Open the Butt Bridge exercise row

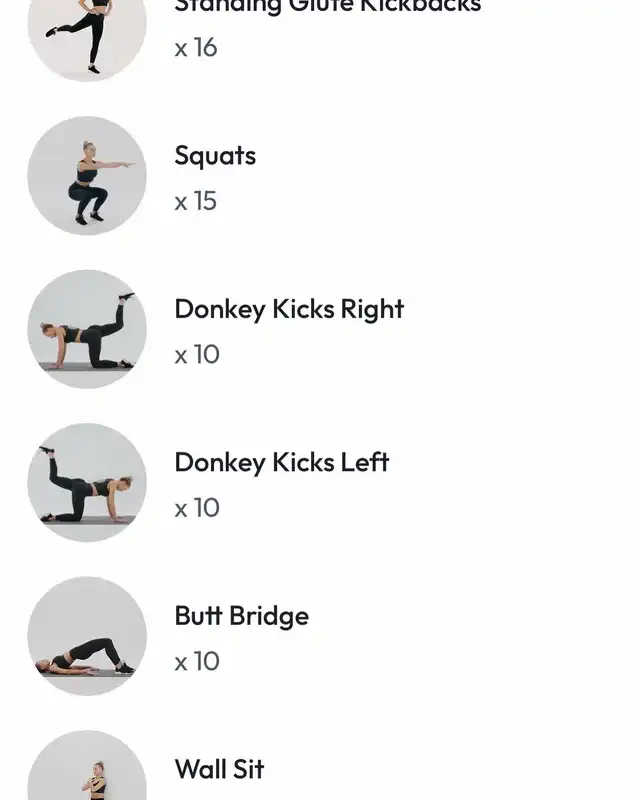tap(241, 616)
